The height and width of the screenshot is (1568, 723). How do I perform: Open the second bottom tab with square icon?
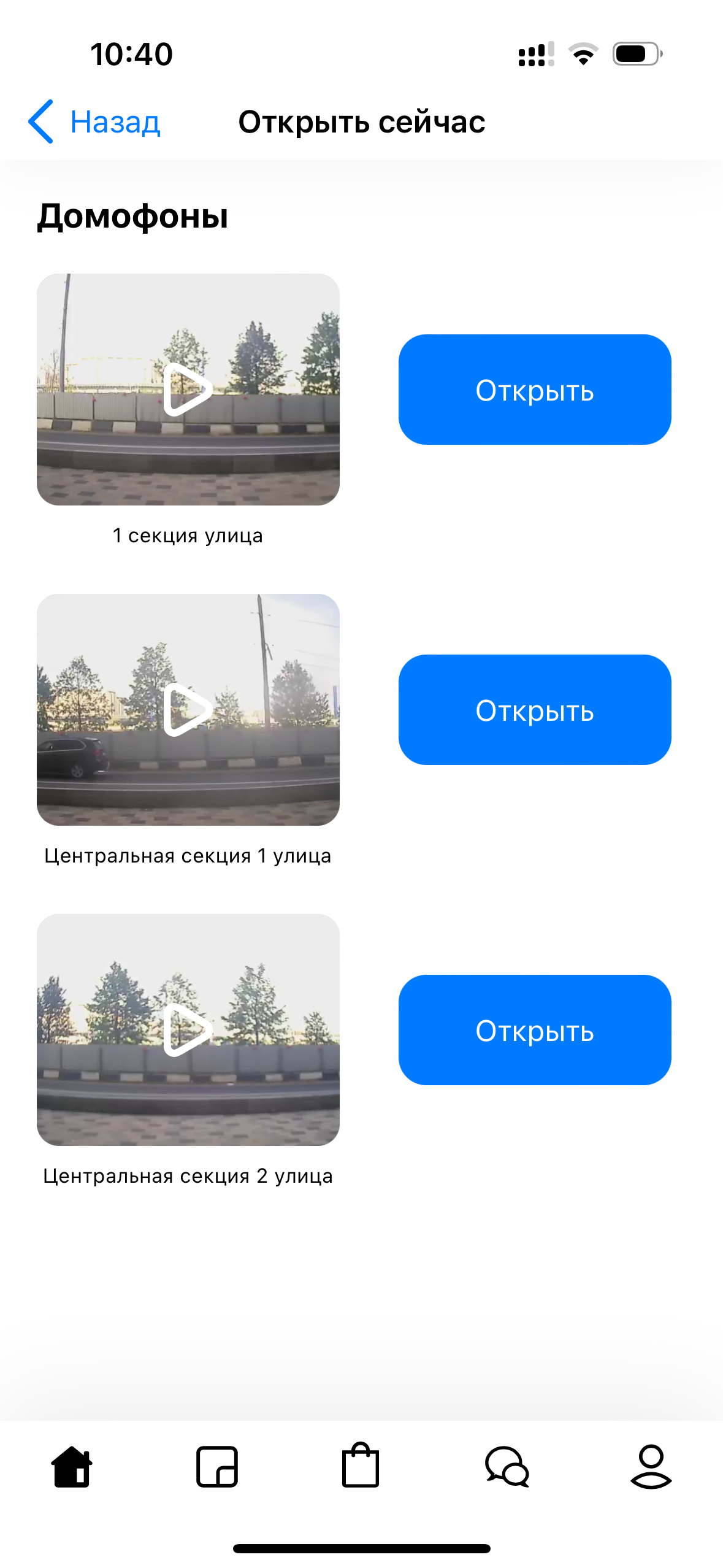tap(216, 1467)
